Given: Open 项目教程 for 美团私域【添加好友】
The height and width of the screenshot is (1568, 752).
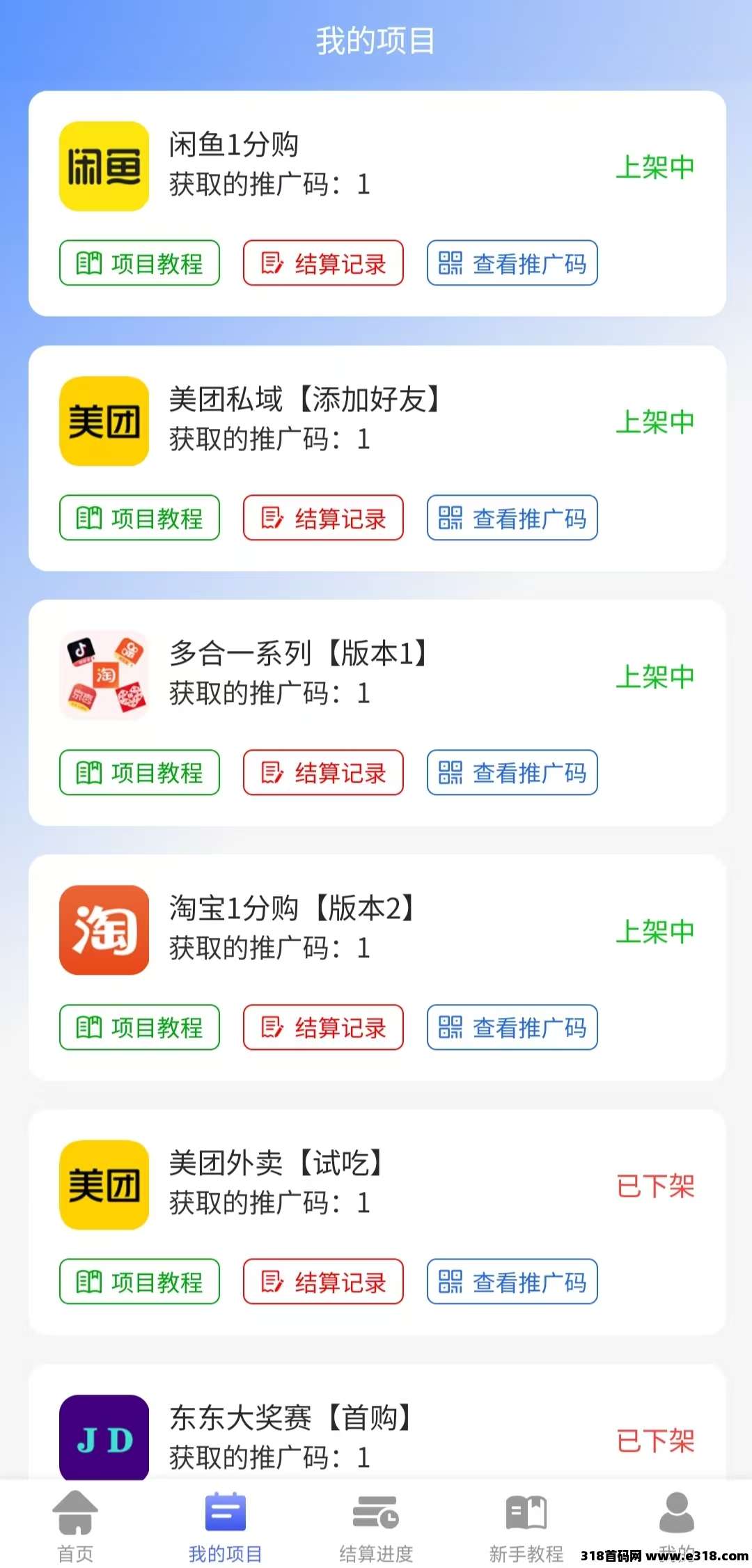Looking at the screenshot, I should point(139,518).
